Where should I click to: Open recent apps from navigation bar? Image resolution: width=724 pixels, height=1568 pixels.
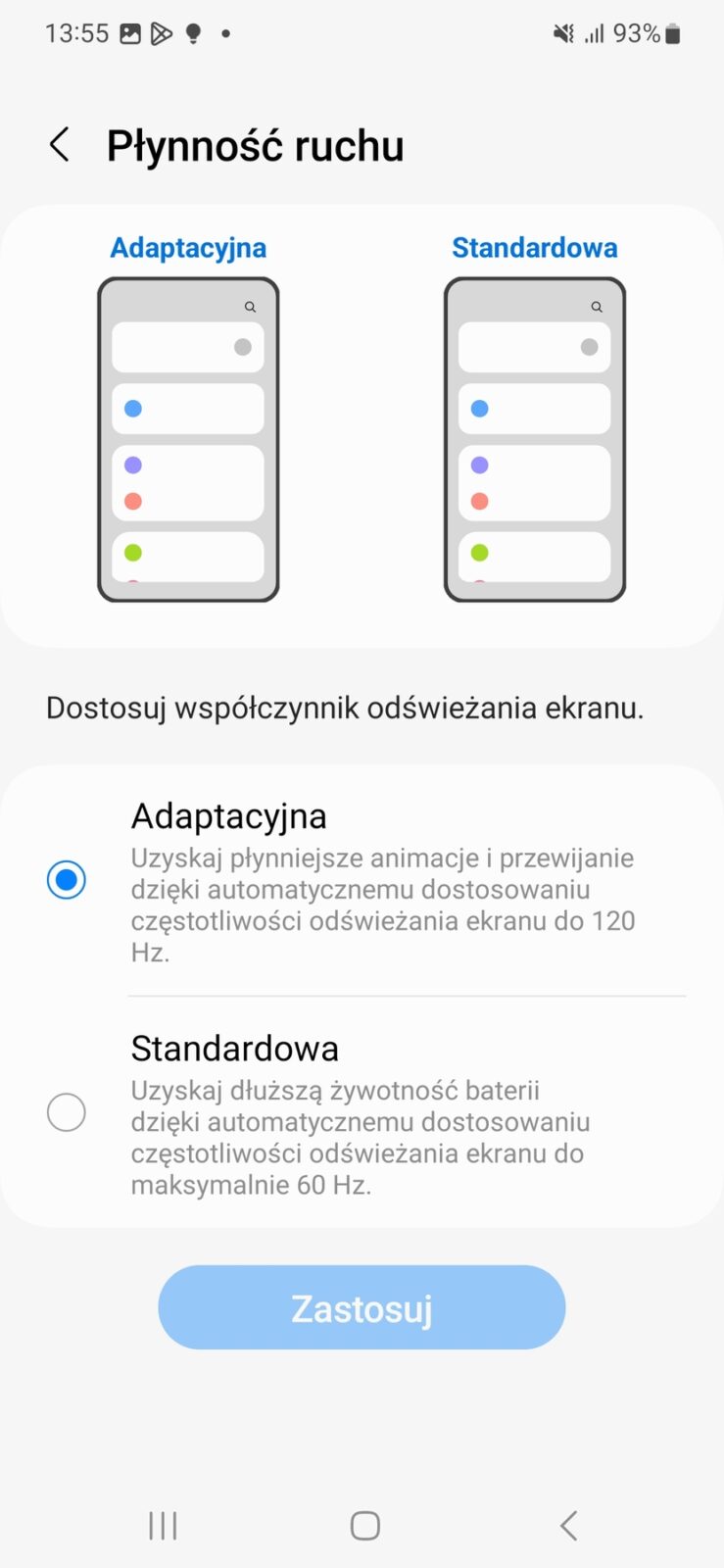pyautogui.click(x=163, y=1525)
